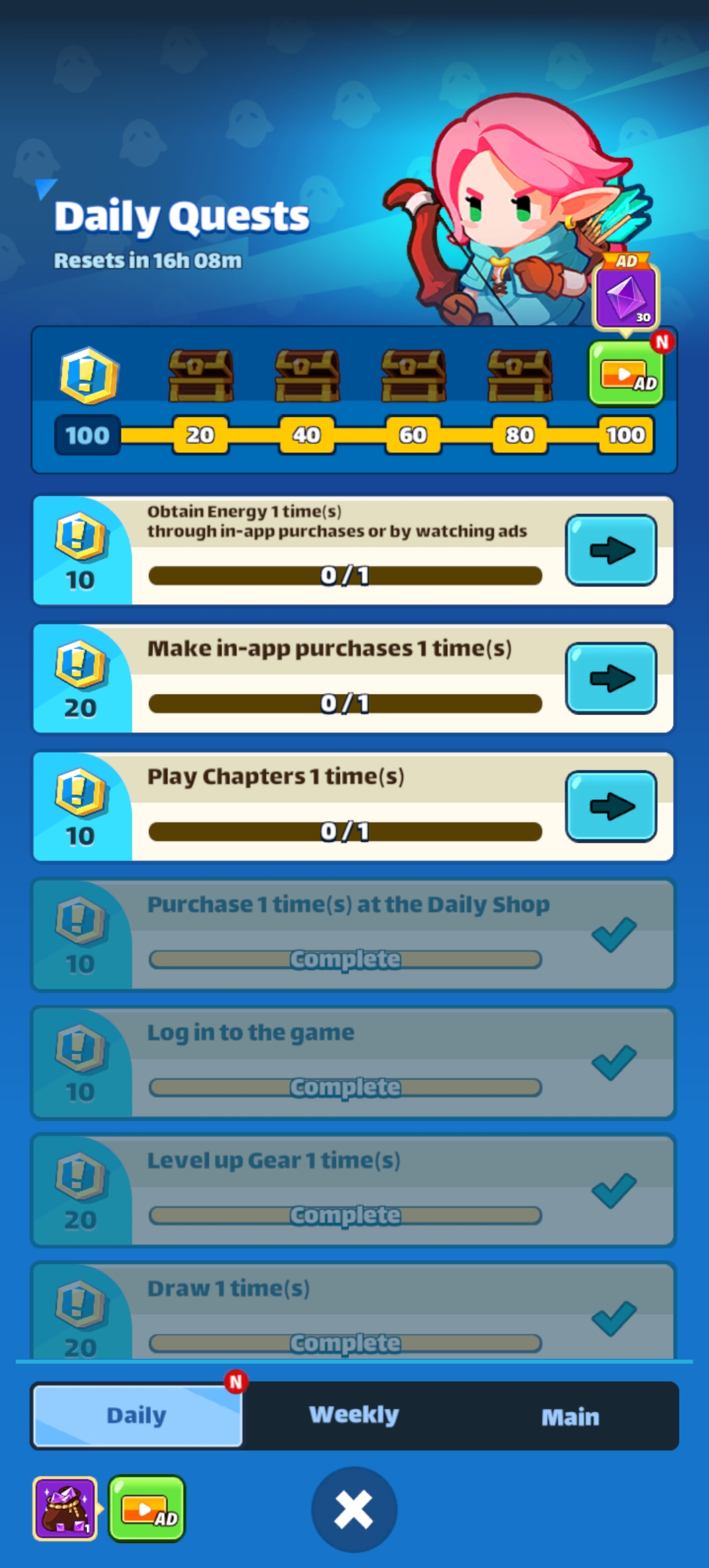Select the Daily tab
The width and height of the screenshot is (709, 1568).
[137, 1415]
